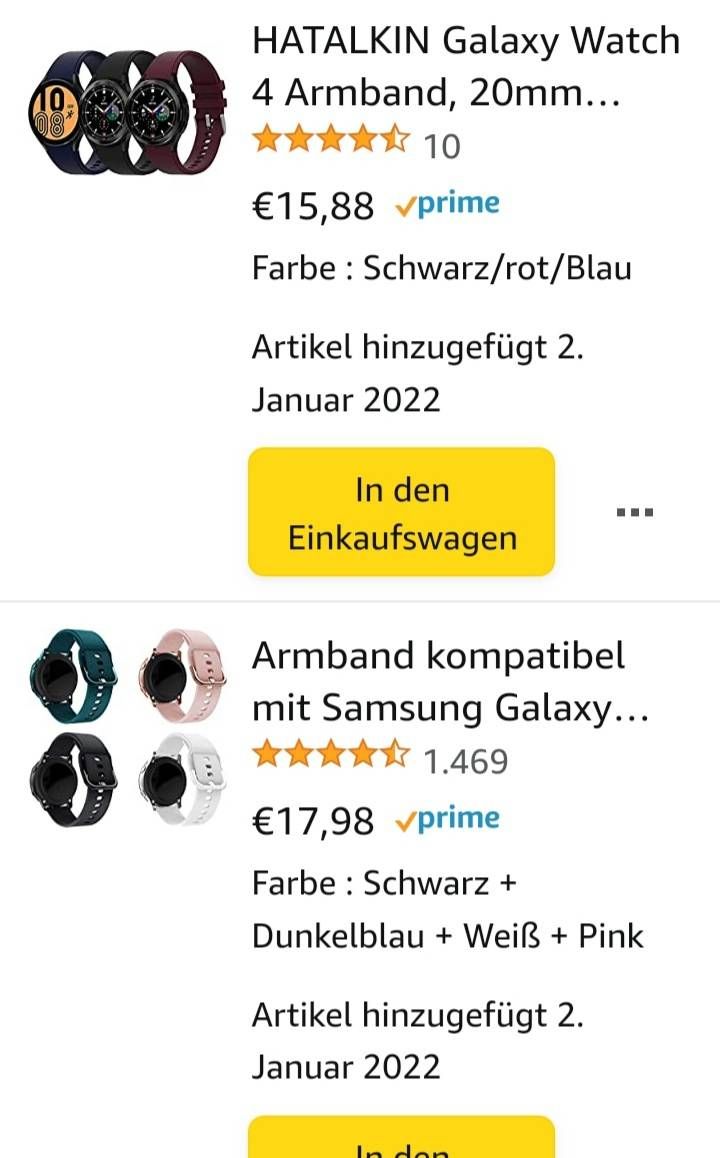Open the HATALKIN Galaxy Watch 4 Armband title

tap(465, 67)
